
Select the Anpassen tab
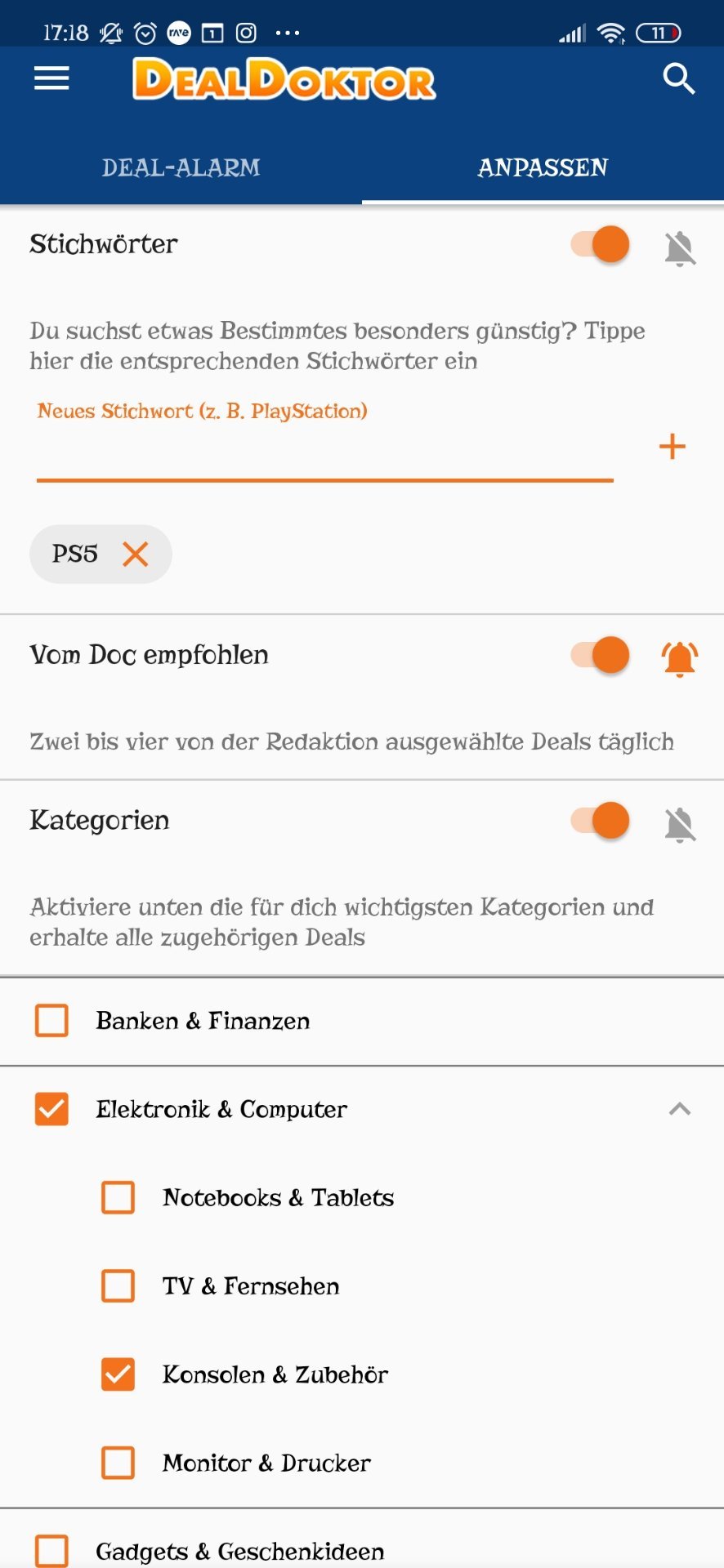click(543, 167)
